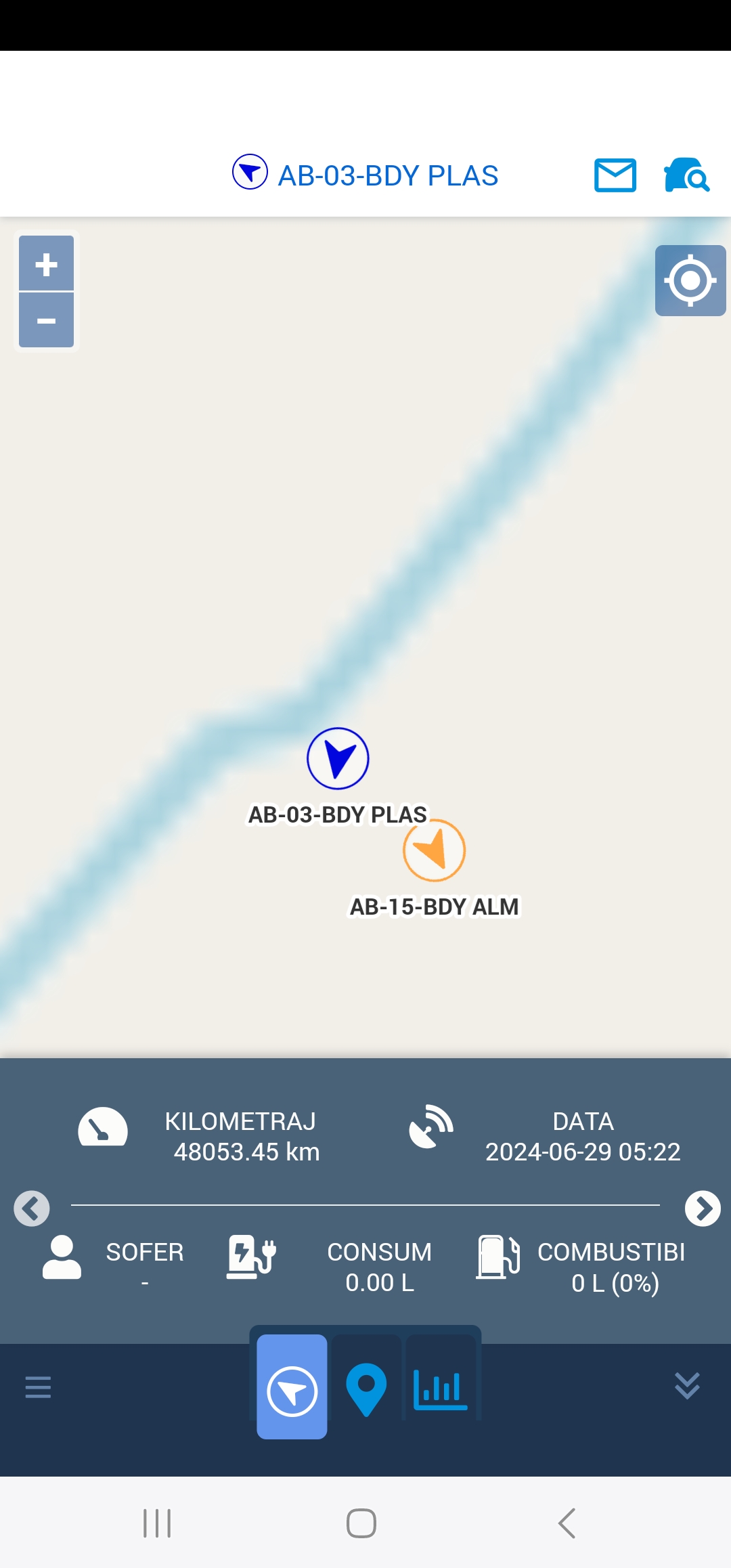This screenshot has height=1568, width=731.
Task: Switch to the location pin tab
Action: 366,1389
